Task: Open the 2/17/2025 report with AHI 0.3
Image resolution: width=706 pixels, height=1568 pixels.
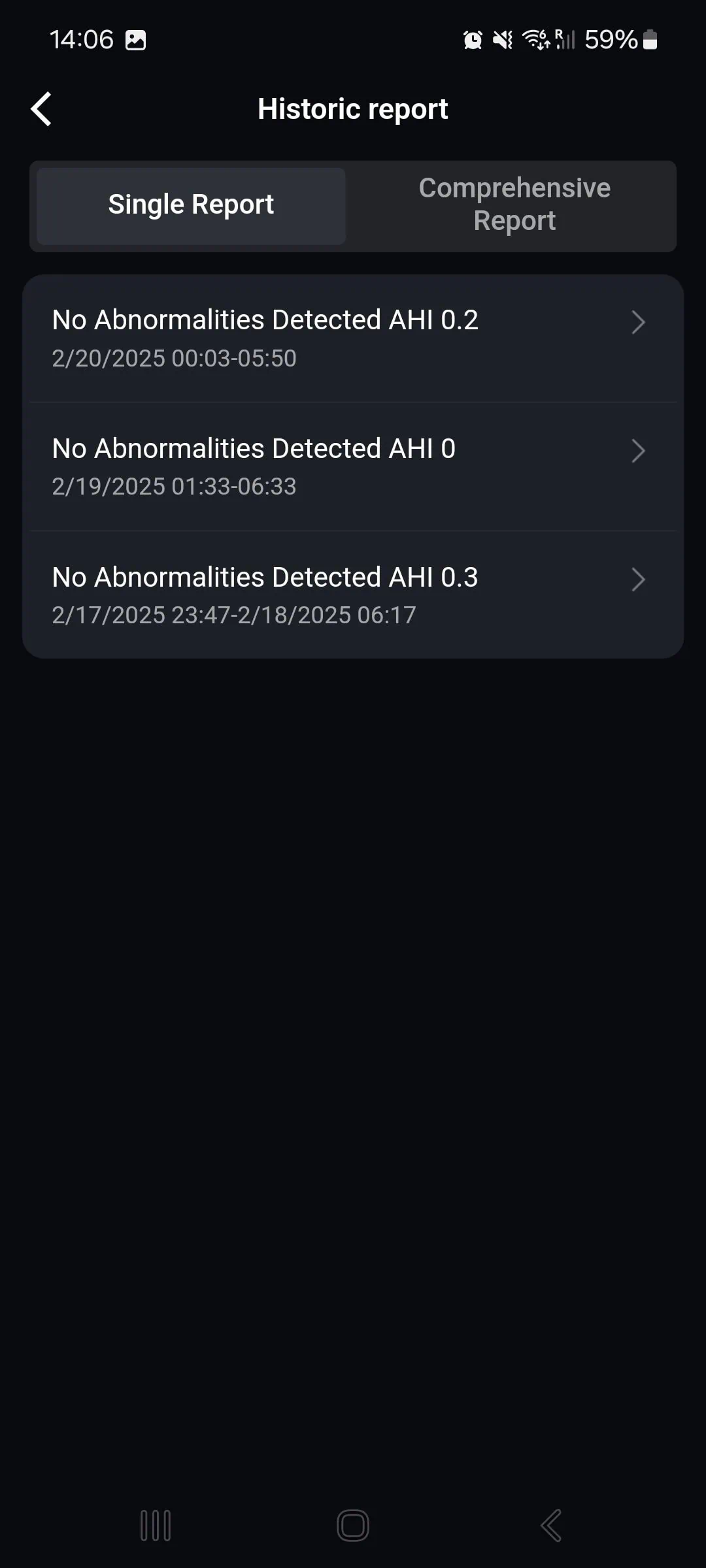Action: (x=353, y=595)
